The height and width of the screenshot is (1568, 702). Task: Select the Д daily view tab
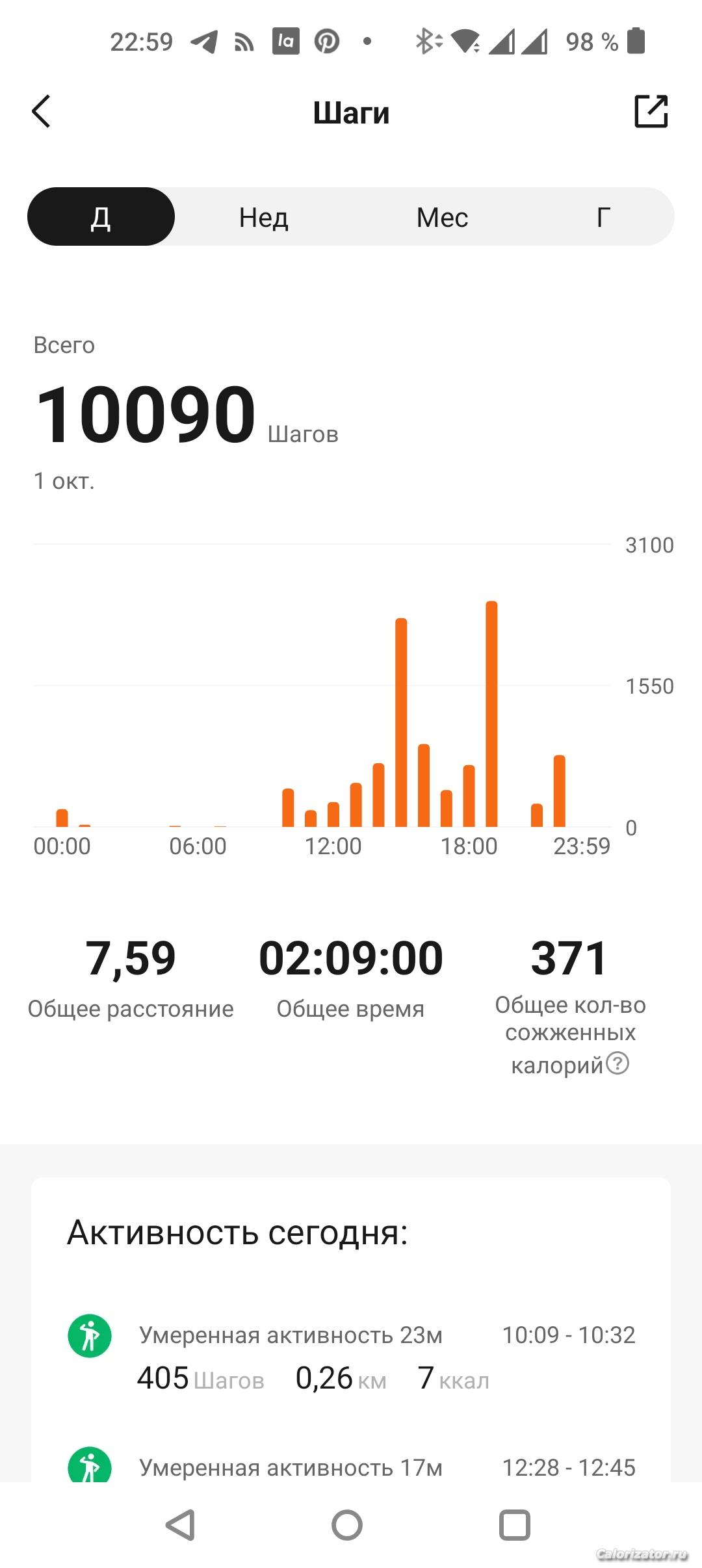coord(101,217)
